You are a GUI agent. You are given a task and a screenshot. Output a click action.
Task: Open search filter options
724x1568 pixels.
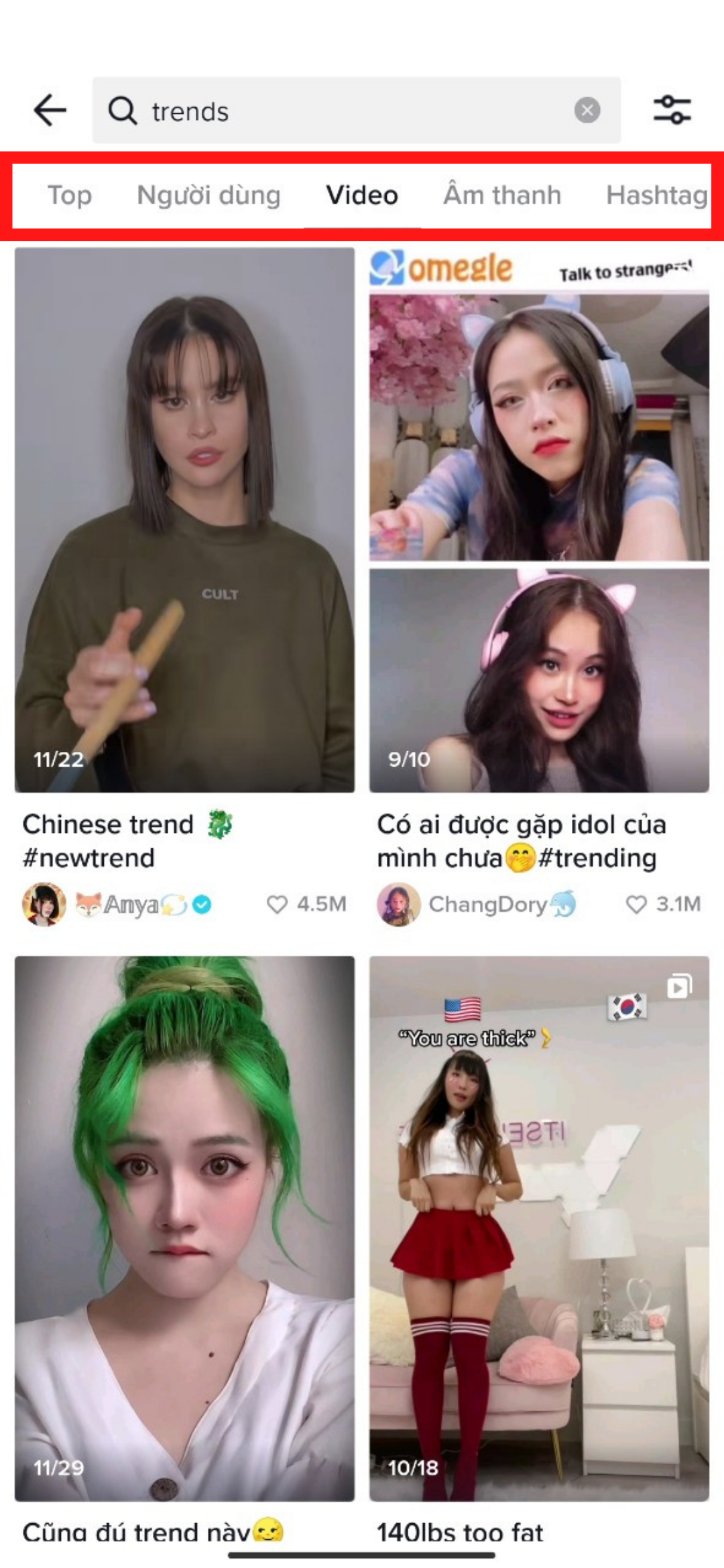pyautogui.click(x=672, y=111)
